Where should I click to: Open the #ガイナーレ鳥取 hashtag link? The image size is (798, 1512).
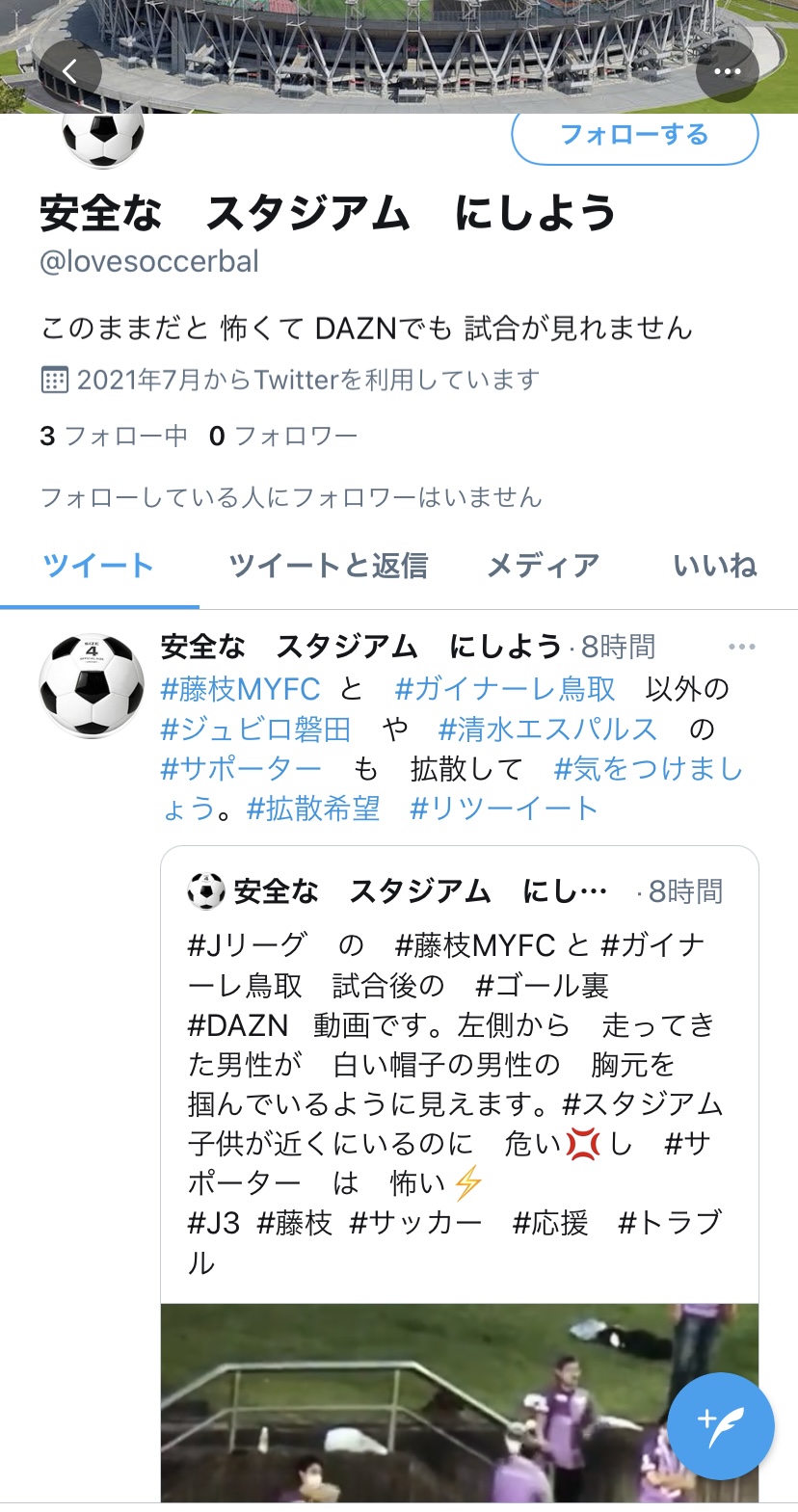click(x=505, y=689)
